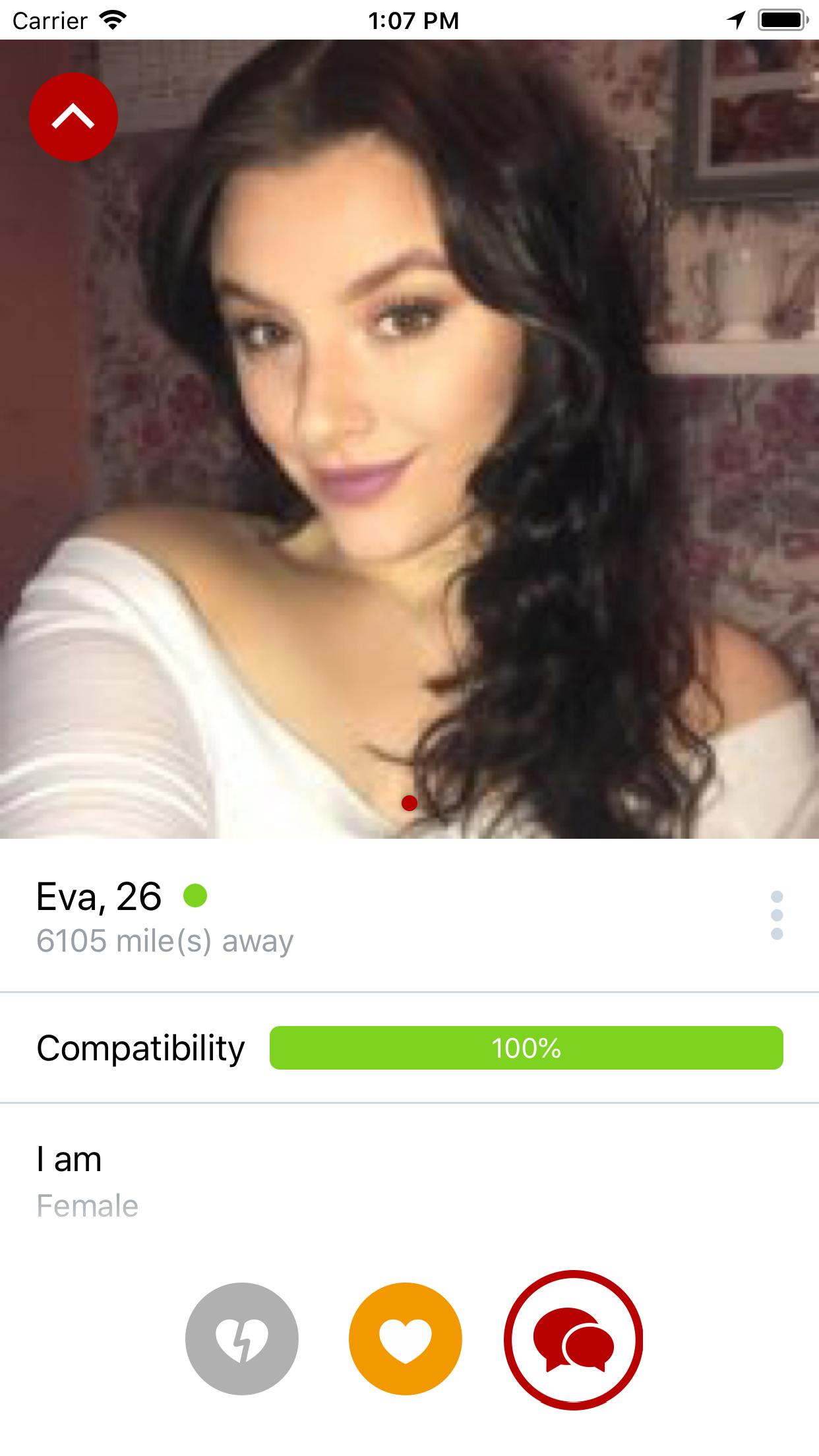Open the three-dot options menu for Eva
Viewport: 819px width, 1456px height.
pyautogui.click(x=776, y=915)
